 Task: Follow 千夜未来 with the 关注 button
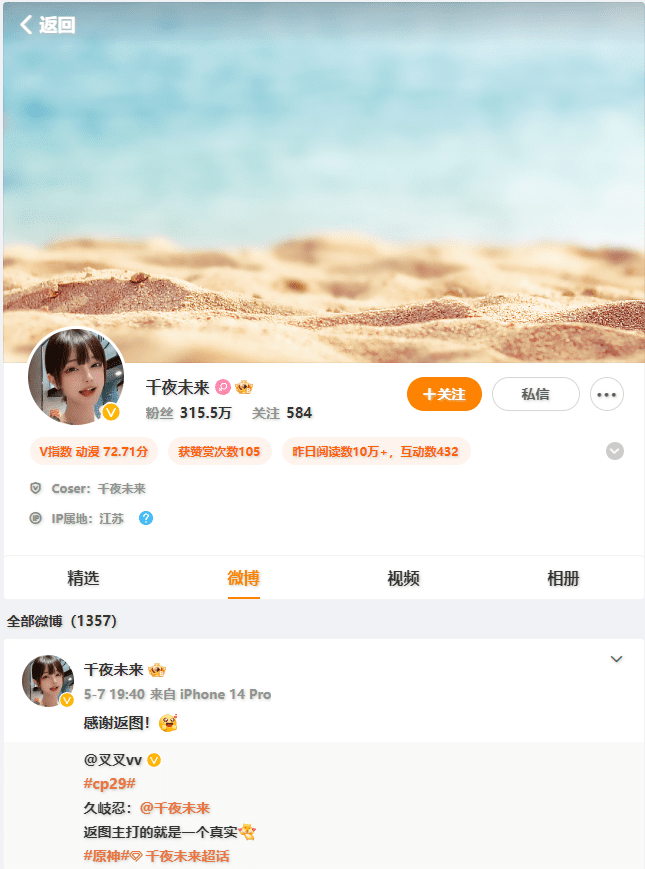pos(444,394)
